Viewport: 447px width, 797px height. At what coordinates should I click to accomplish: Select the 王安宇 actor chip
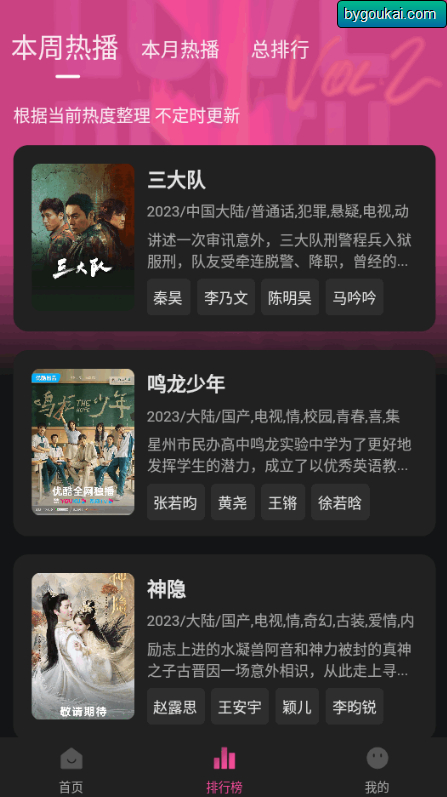[240, 706]
